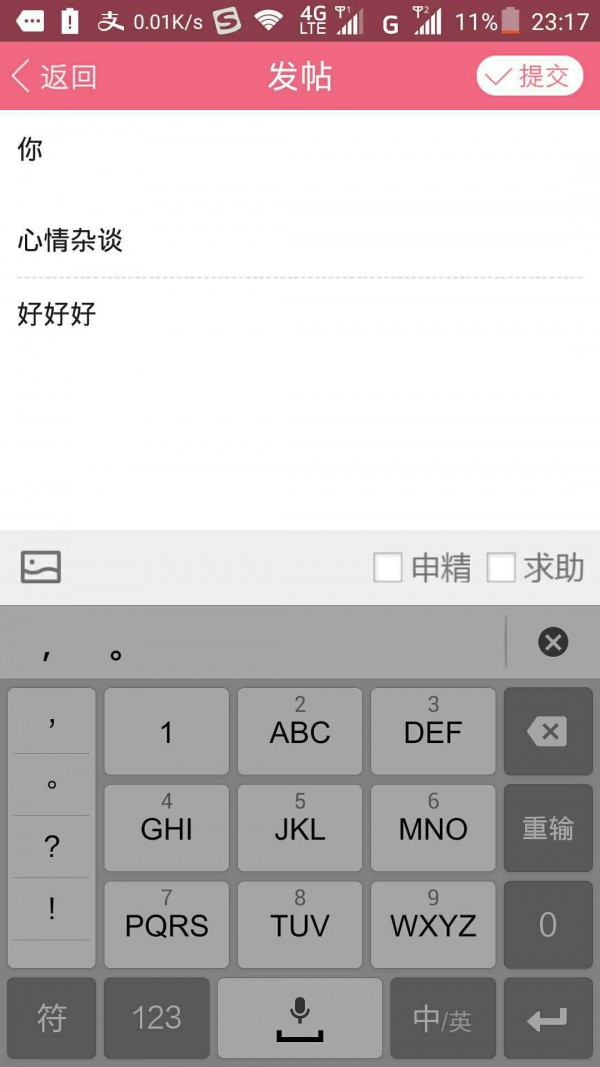600x1067 pixels.
Task: Tap the title field containing 你
Action: [x=300, y=150]
